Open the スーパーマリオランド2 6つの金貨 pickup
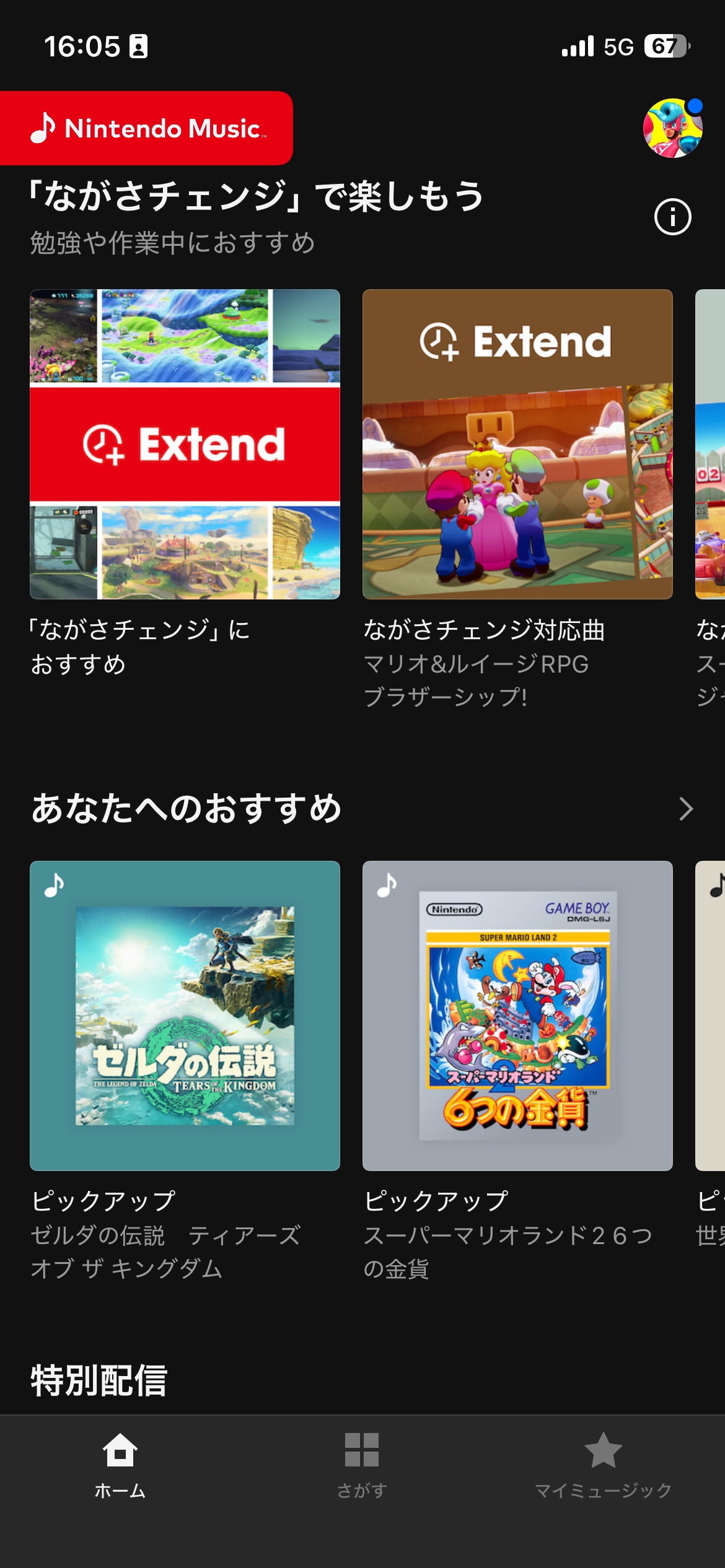725x1568 pixels. coord(517,1016)
